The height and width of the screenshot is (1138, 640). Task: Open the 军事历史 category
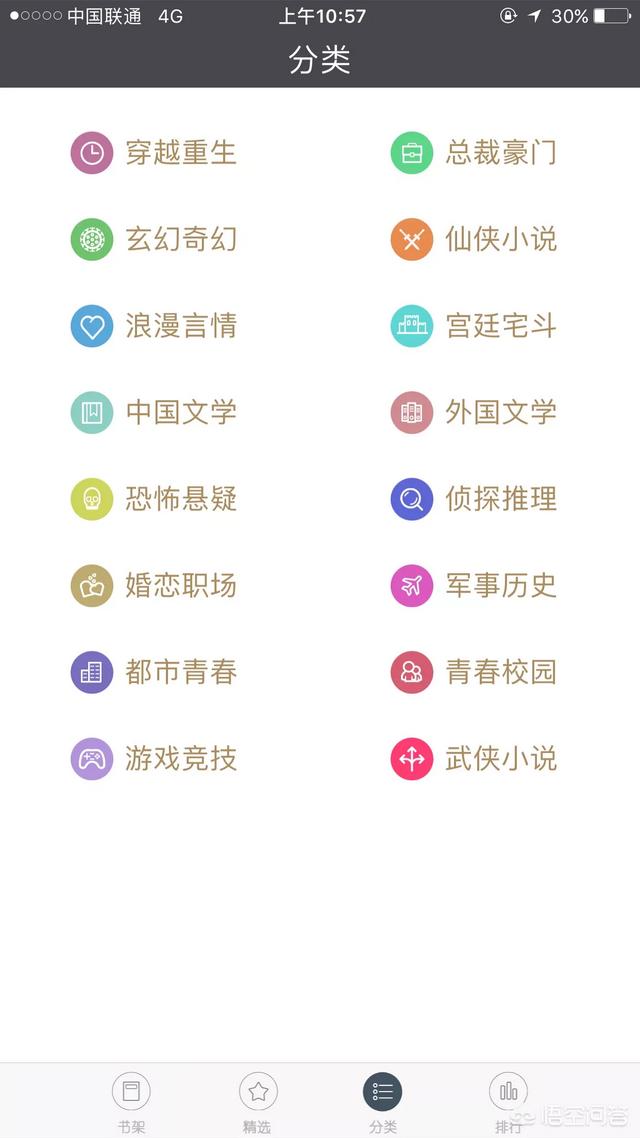pos(474,586)
